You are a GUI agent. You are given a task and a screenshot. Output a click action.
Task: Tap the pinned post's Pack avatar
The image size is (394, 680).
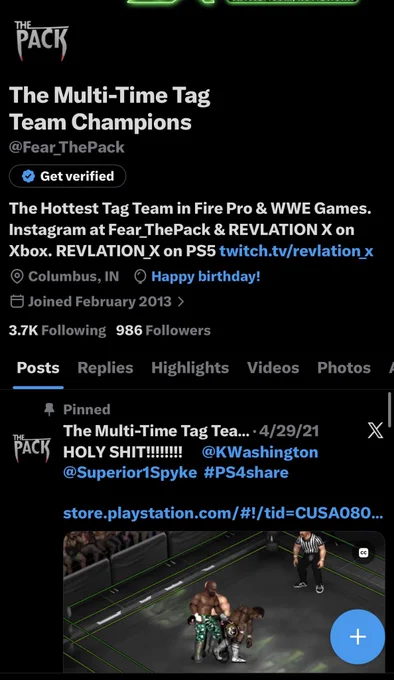pyautogui.click(x=32, y=448)
